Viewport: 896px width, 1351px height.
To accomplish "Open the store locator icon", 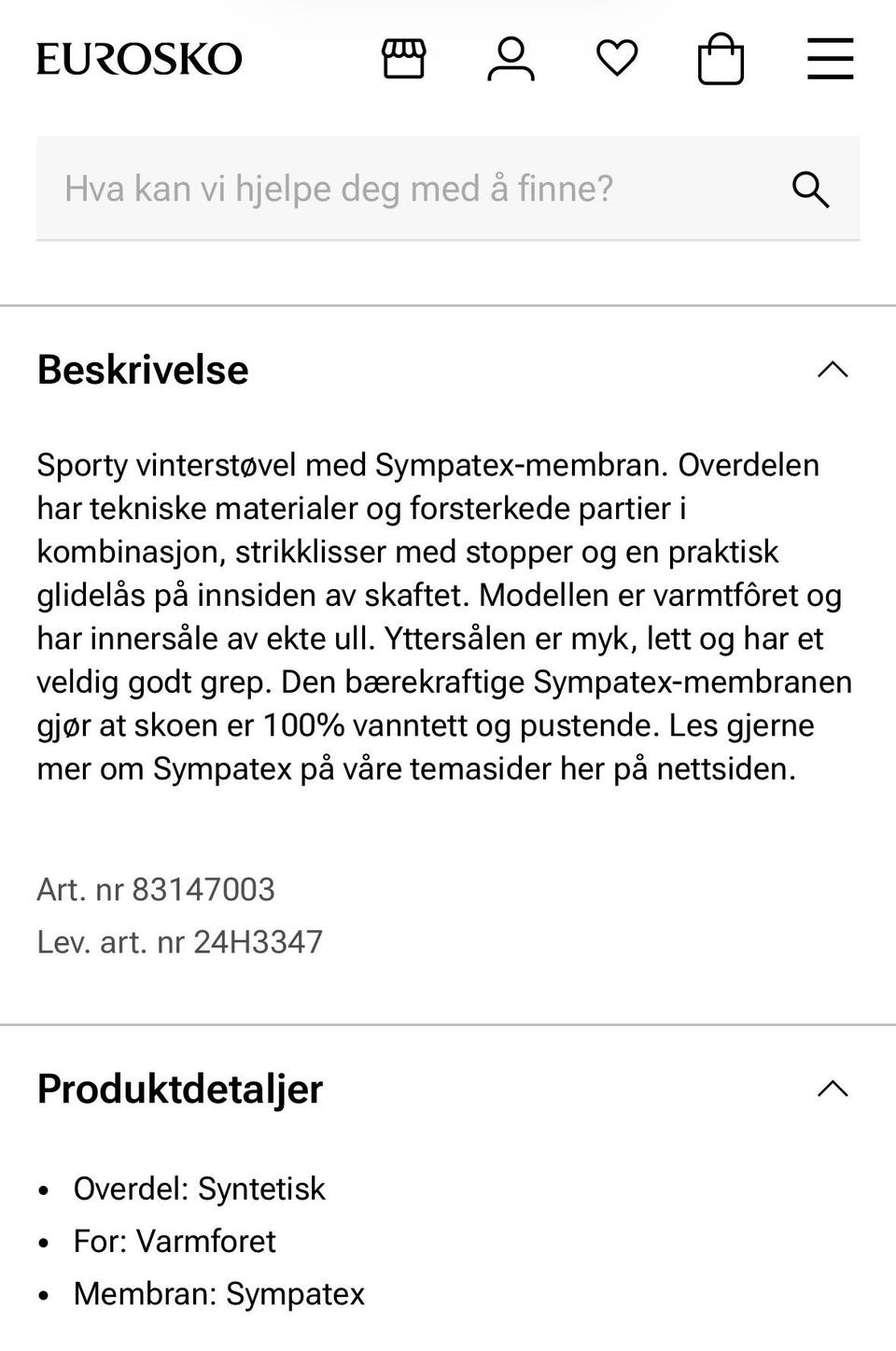I will pos(403,58).
